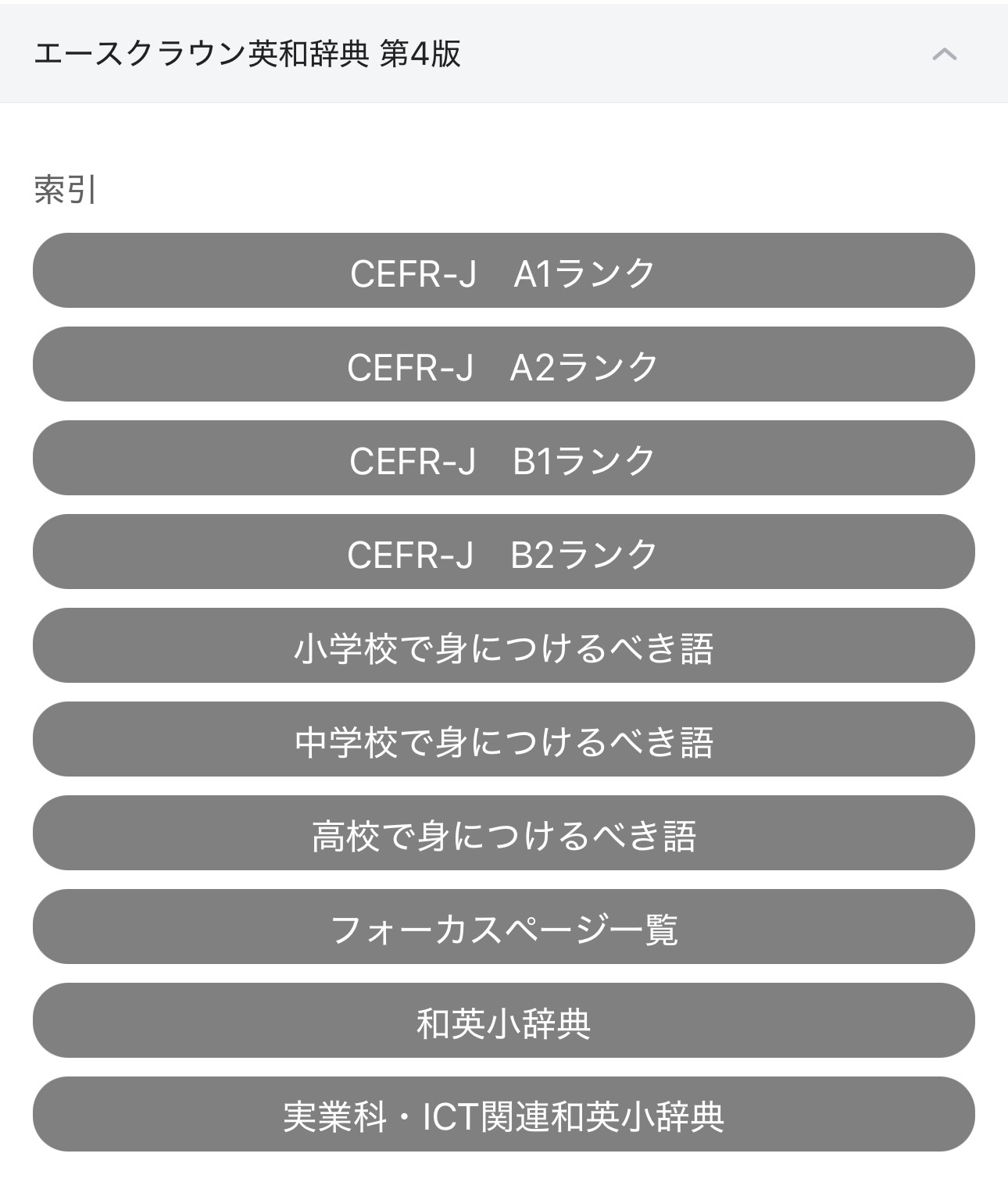Select the CEFR-J B1ランク index
Screen dimensions: 1008x1189
tap(503, 458)
